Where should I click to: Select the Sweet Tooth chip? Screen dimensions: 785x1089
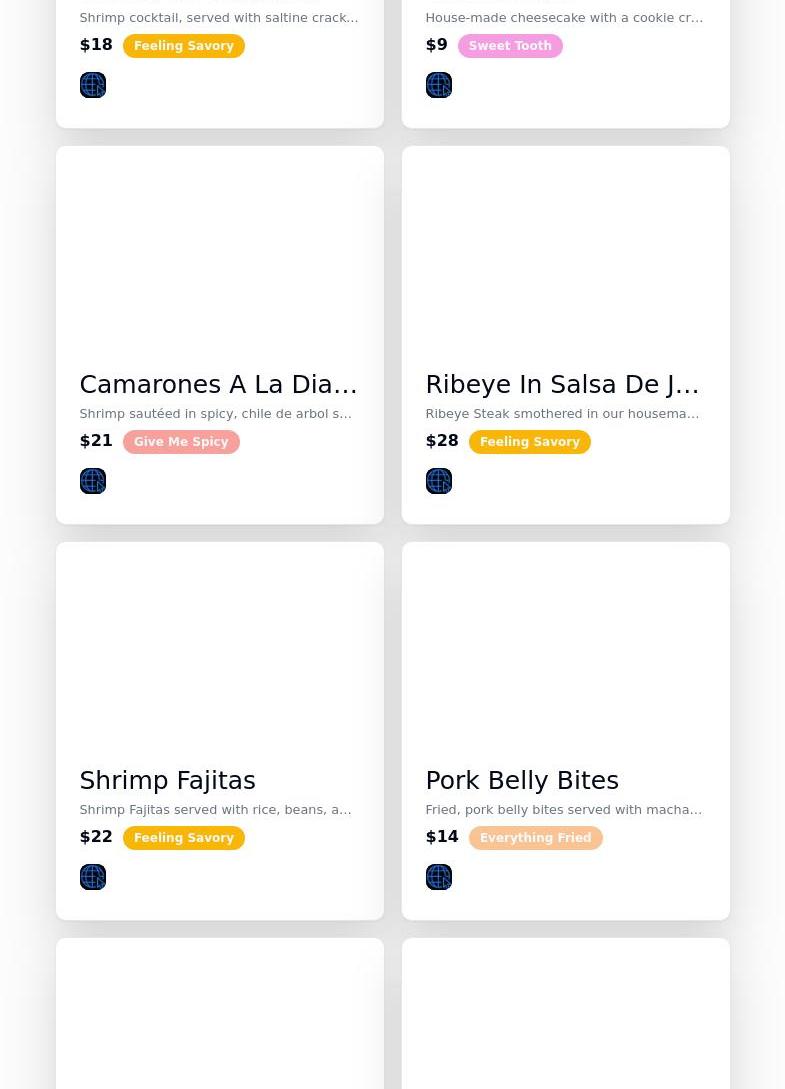[x=510, y=46]
